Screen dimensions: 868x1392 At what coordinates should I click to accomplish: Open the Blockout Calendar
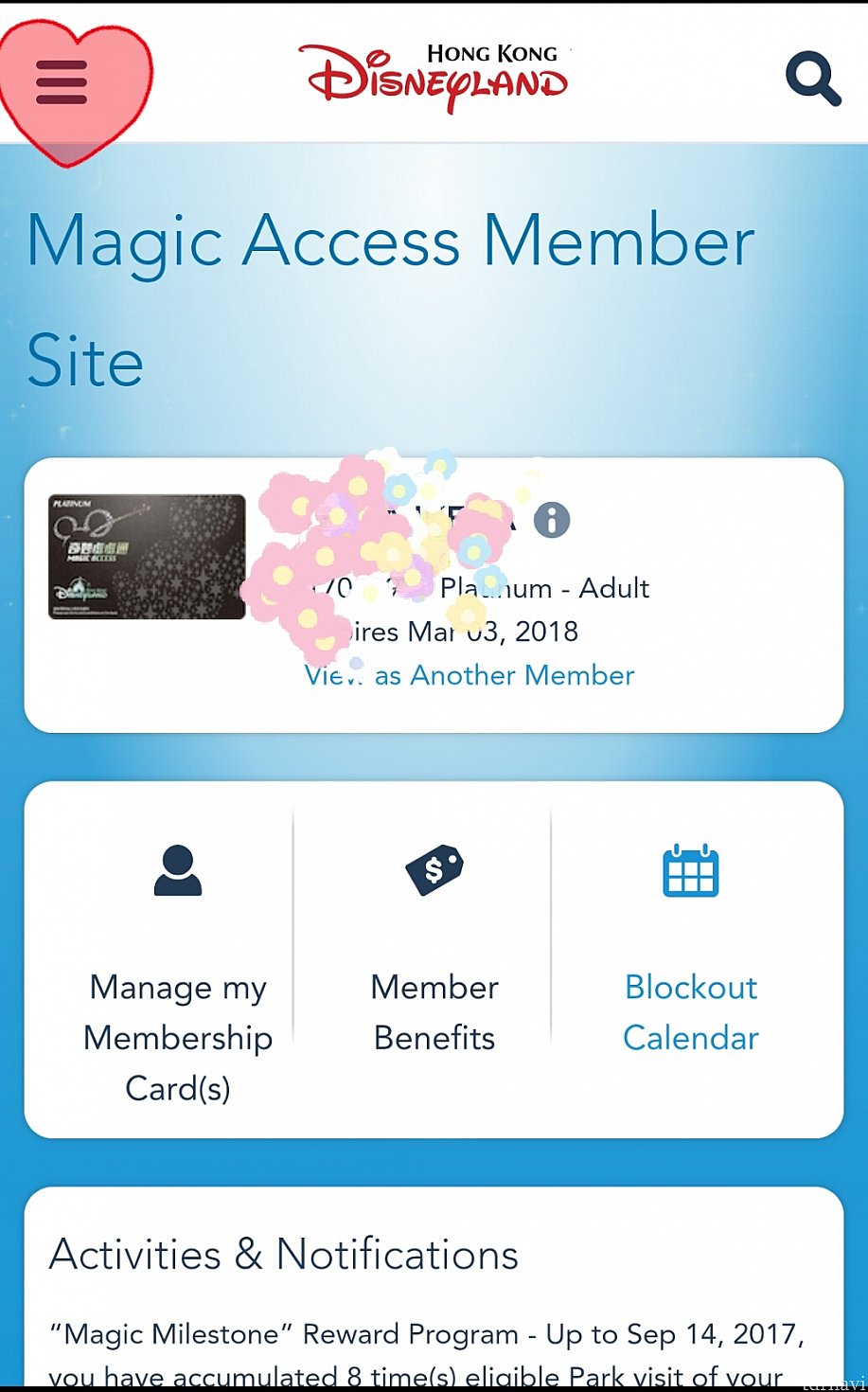coord(691,958)
